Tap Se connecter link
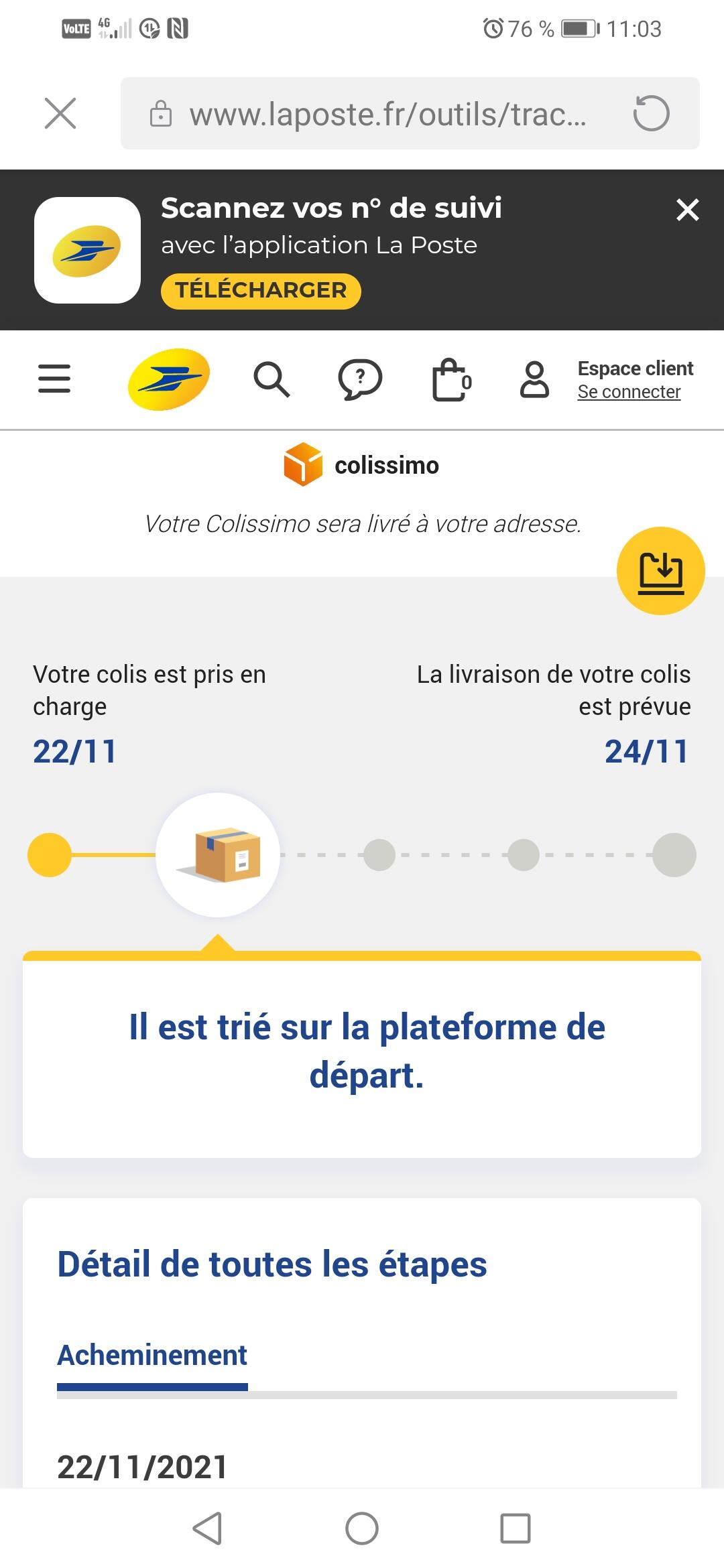 point(629,392)
